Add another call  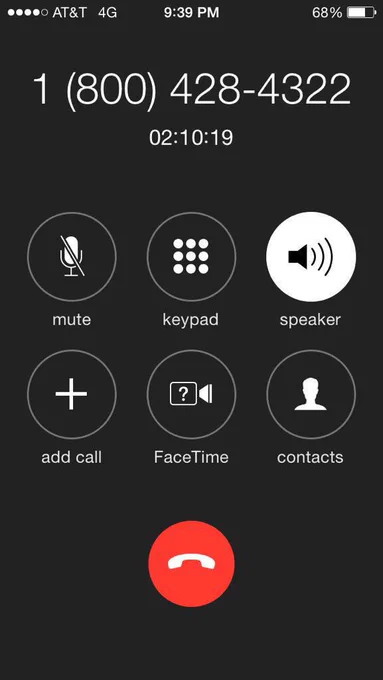point(72,394)
